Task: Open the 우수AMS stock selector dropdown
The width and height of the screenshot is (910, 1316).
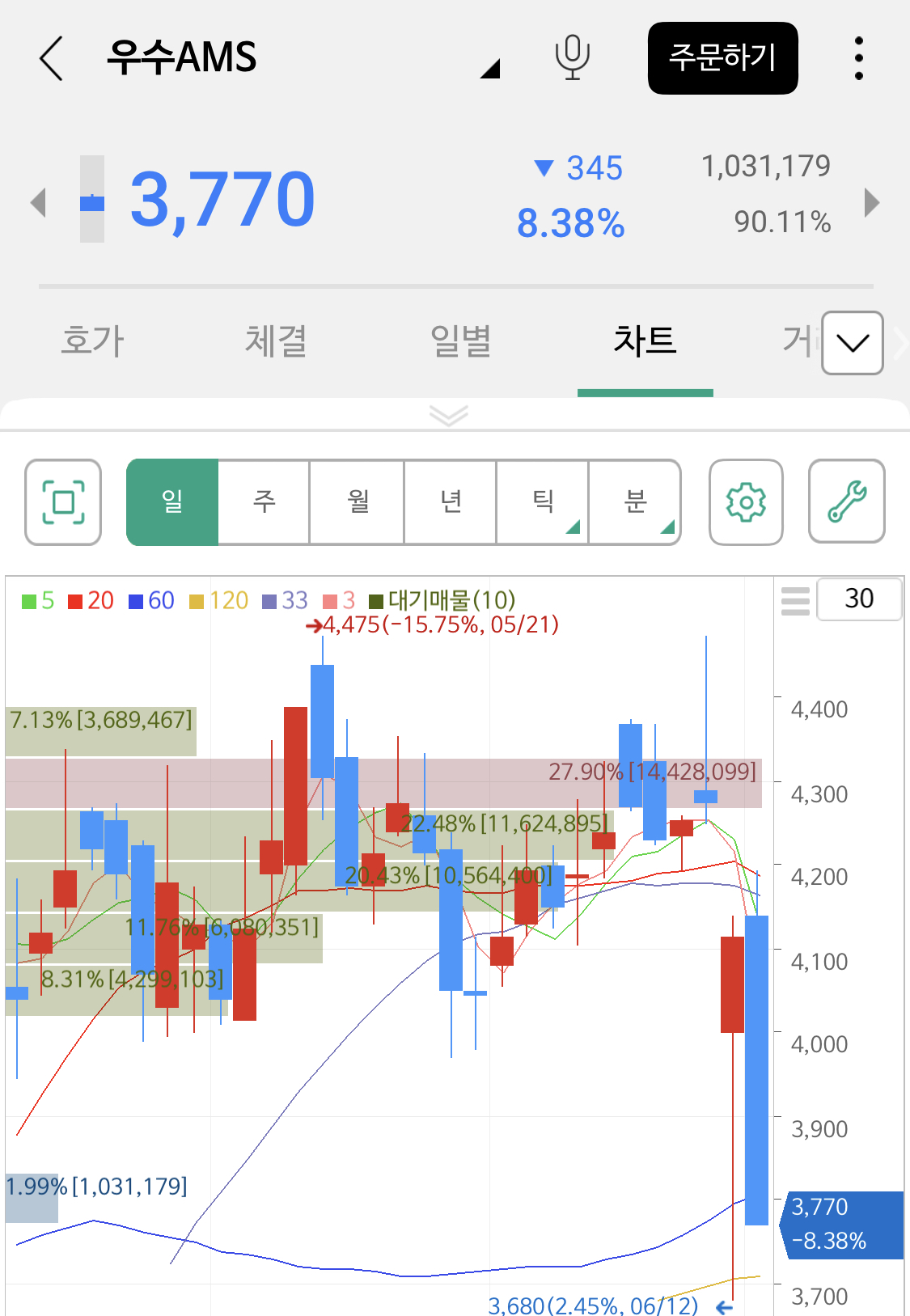Action: (490, 69)
